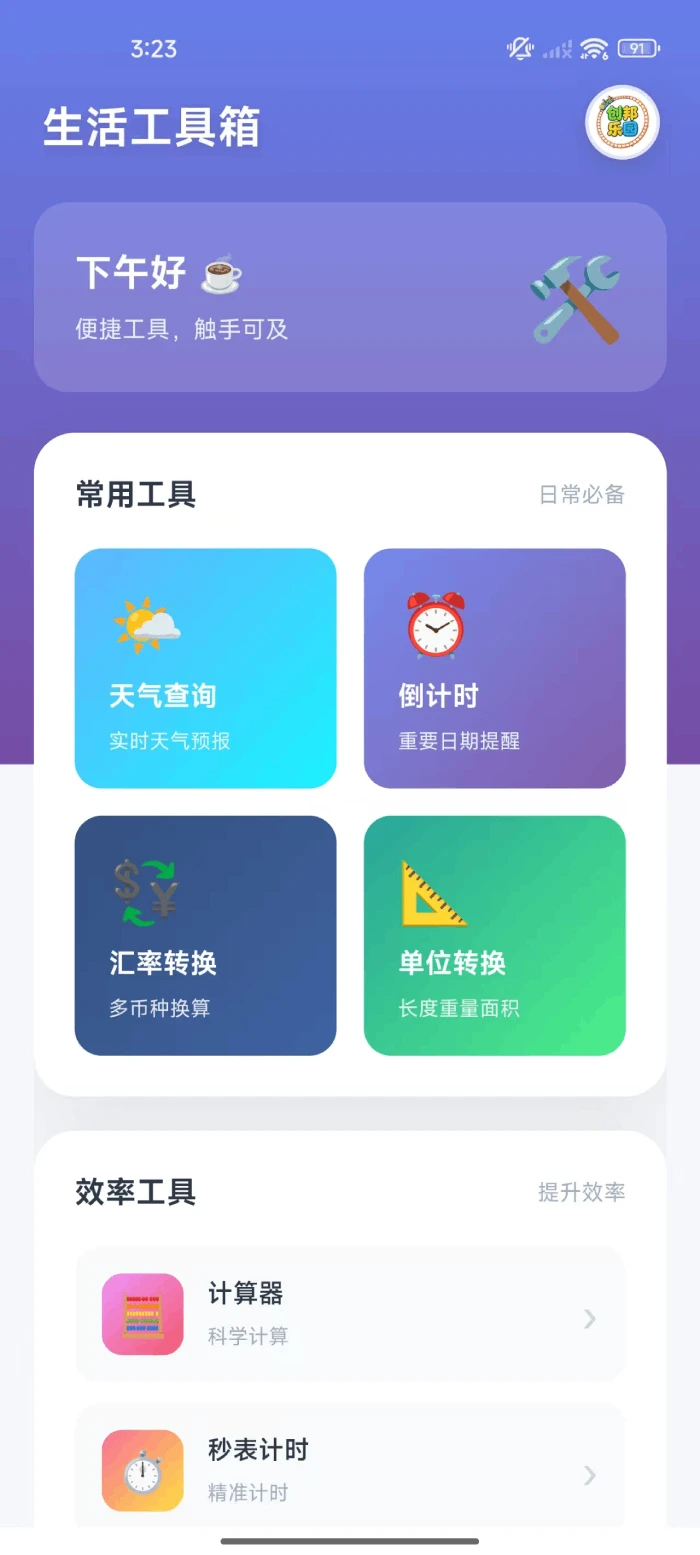Screen dimensions: 700x1555
Task: Launch the 单位转换 unit converter
Action: 495,936
